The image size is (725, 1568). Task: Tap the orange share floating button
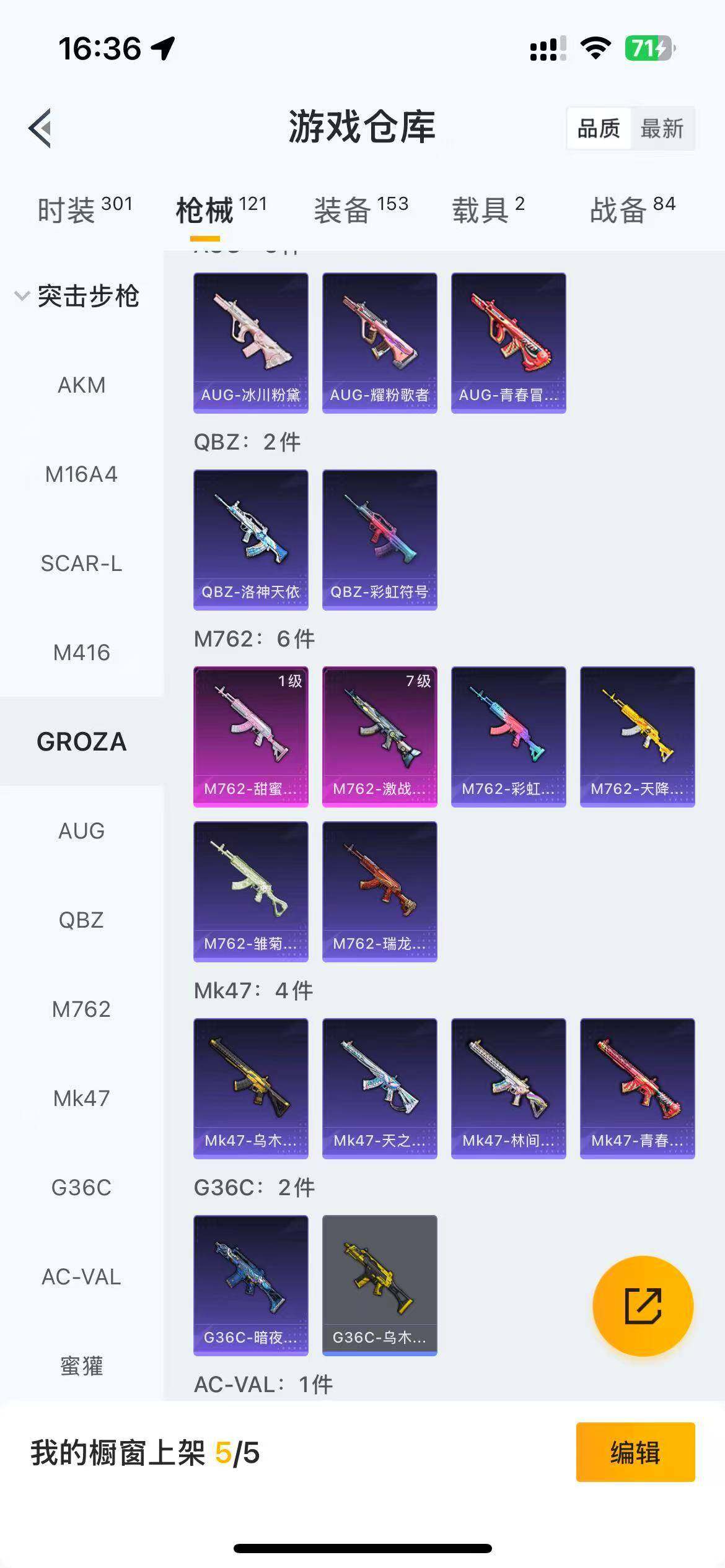tap(643, 1306)
